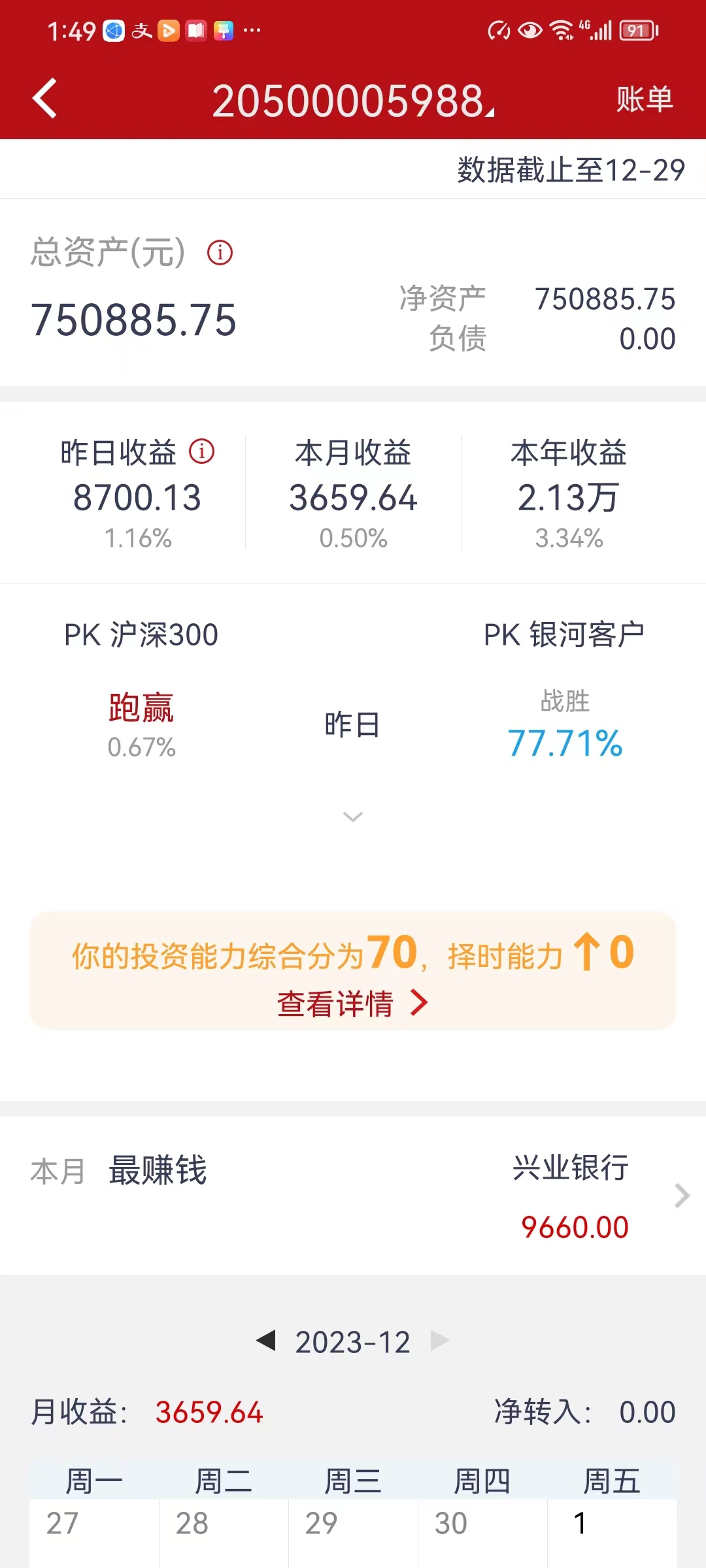This screenshot has width=706, height=1568.
Task: Open the 账单 statement page
Action: click(x=644, y=99)
